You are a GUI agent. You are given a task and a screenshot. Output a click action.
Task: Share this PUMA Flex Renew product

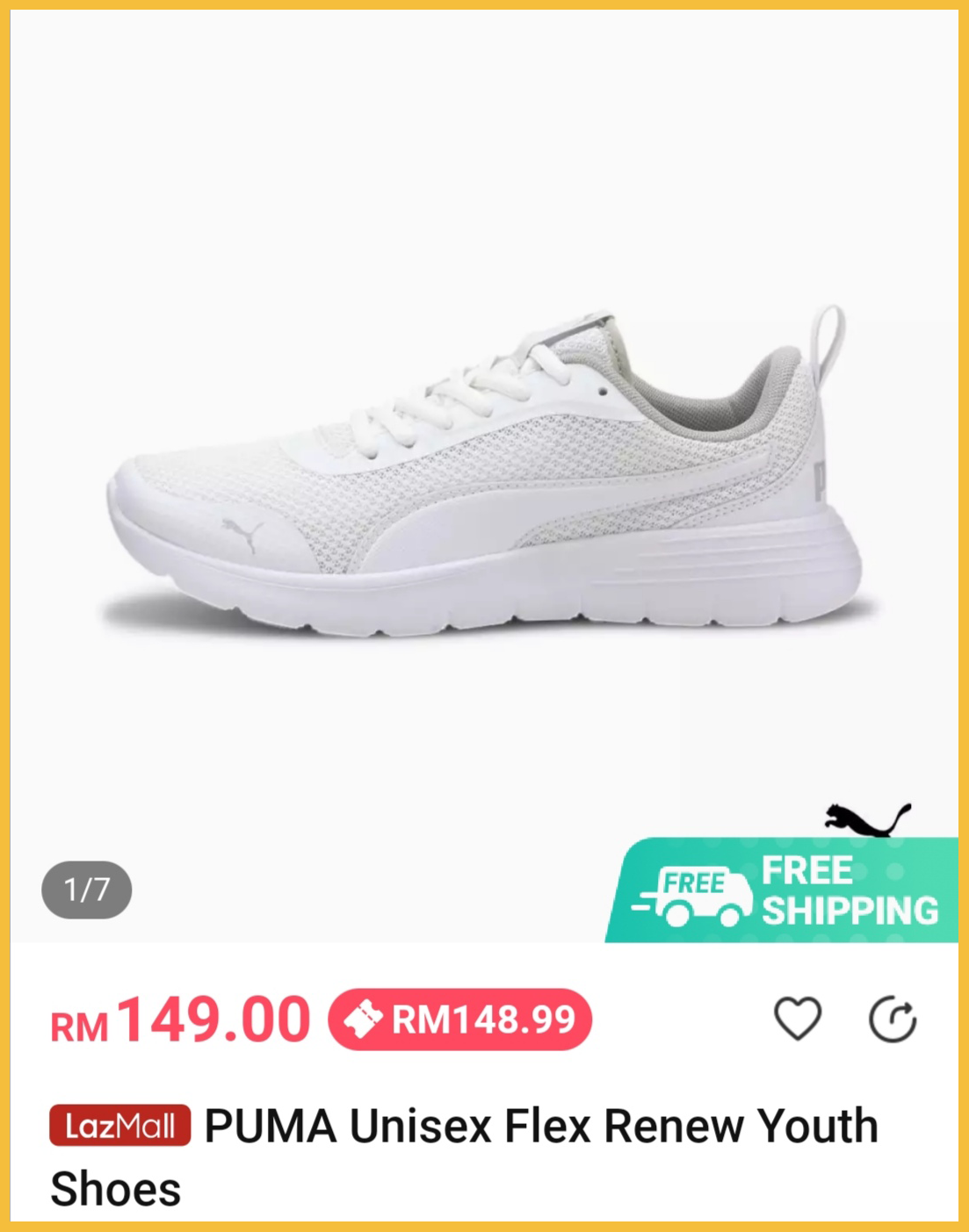(x=893, y=1019)
